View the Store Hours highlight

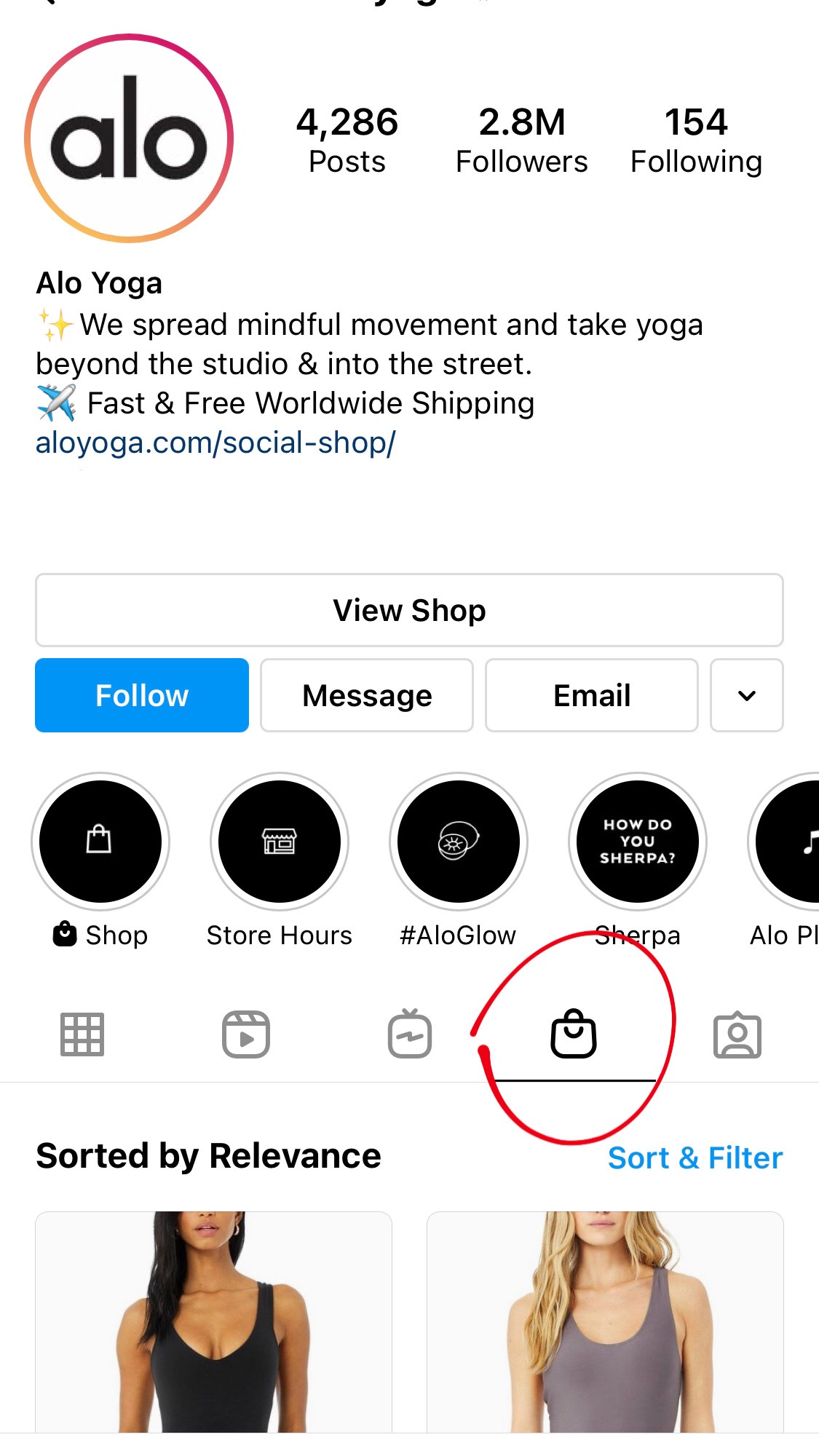(x=280, y=842)
